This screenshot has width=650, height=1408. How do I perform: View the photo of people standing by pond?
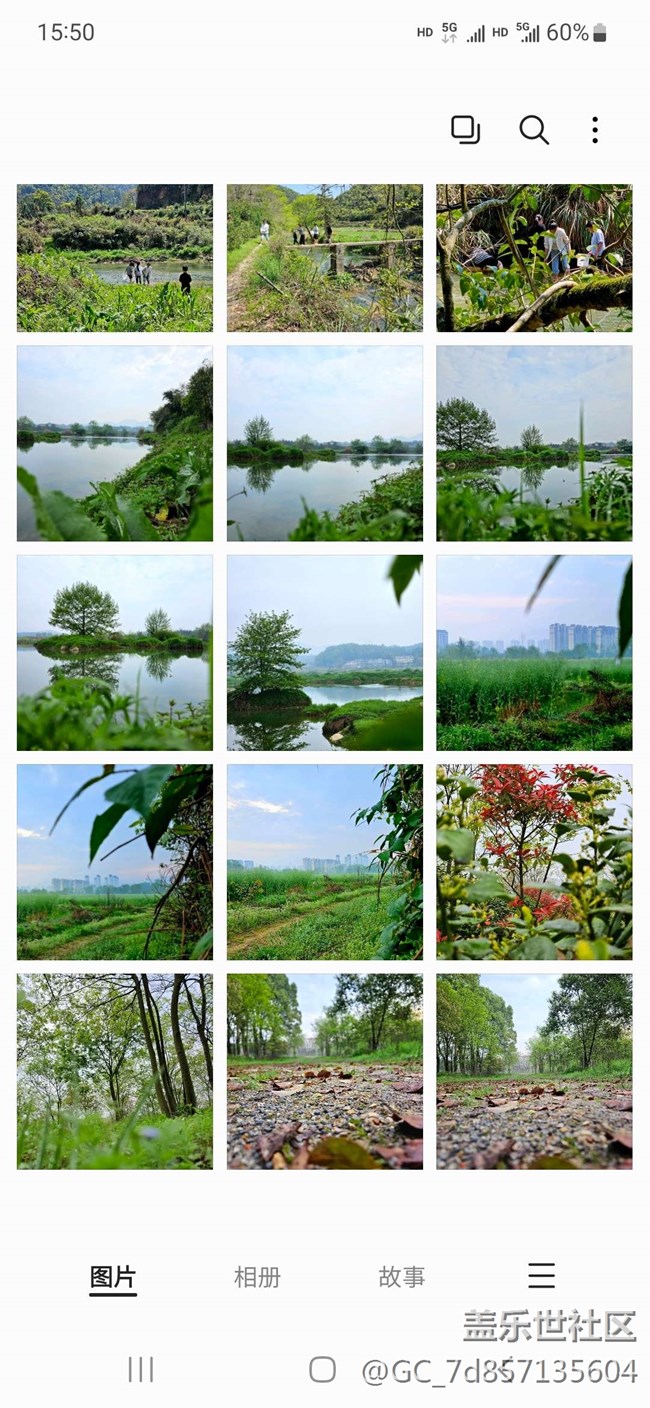[x=115, y=258]
